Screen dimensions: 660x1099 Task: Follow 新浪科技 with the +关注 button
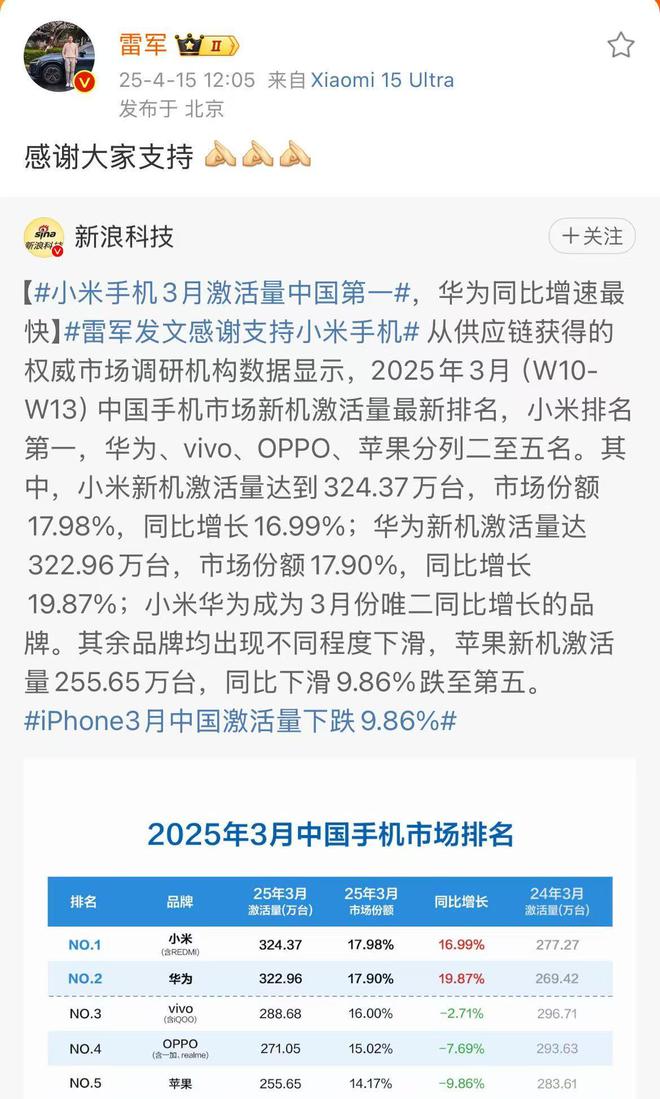(592, 236)
